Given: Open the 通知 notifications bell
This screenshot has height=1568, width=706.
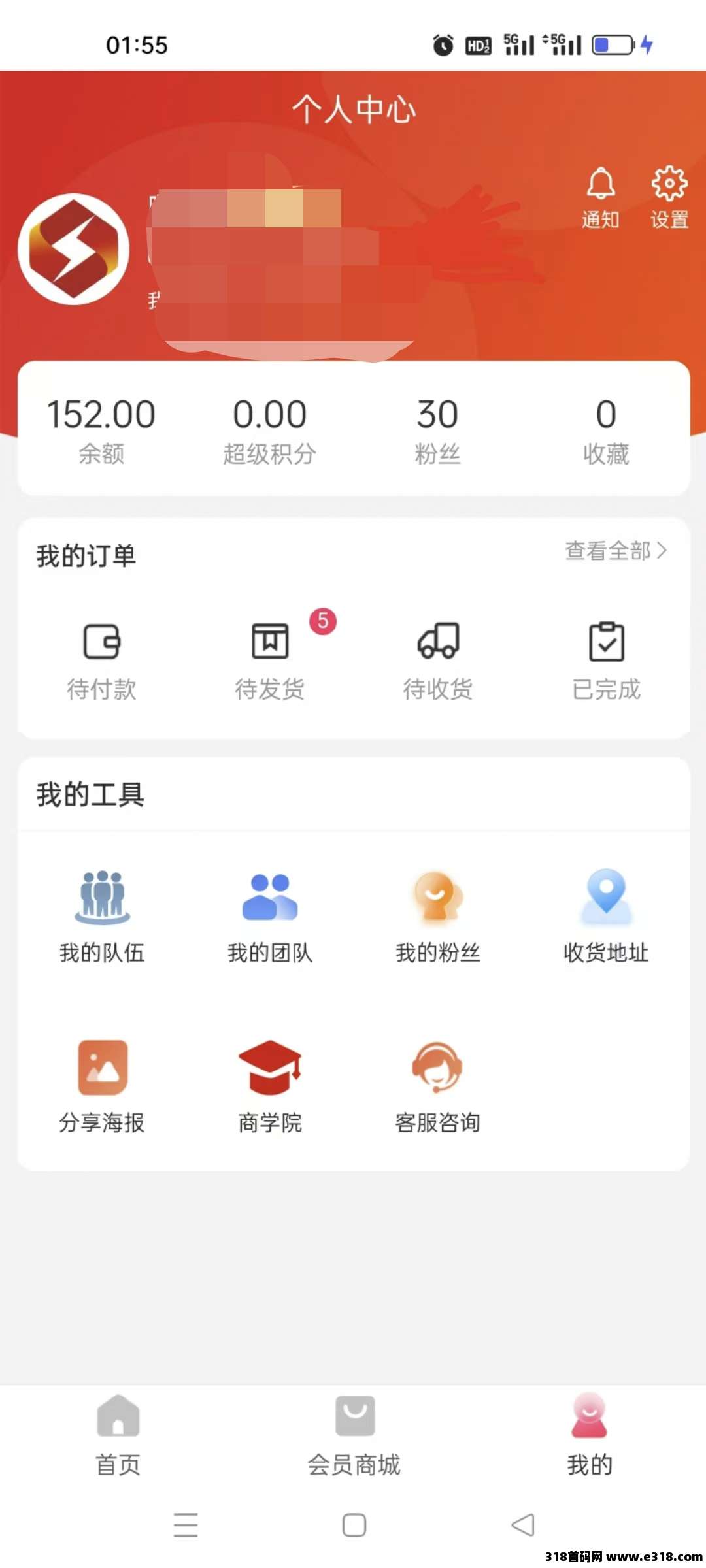Looking at the screenshot, I should [x=600, y=198].
